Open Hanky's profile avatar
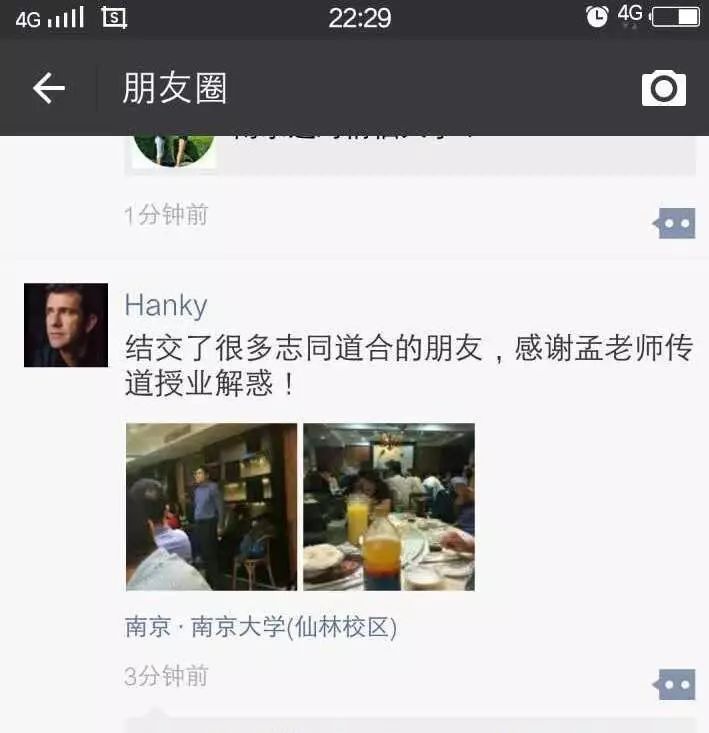This screenshot has height=733, width=709. (x=66, y=325)
